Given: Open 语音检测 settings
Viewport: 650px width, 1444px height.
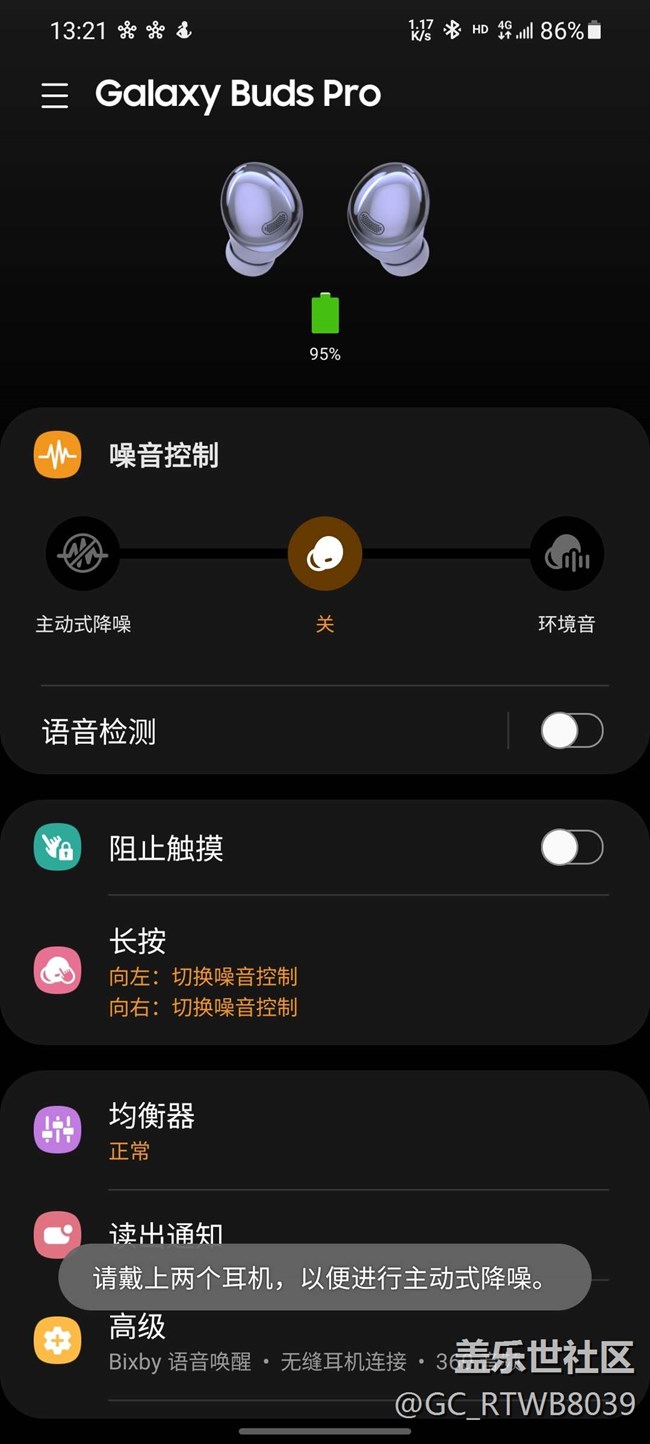Looking at the screenshot, I should click(250, 731).
